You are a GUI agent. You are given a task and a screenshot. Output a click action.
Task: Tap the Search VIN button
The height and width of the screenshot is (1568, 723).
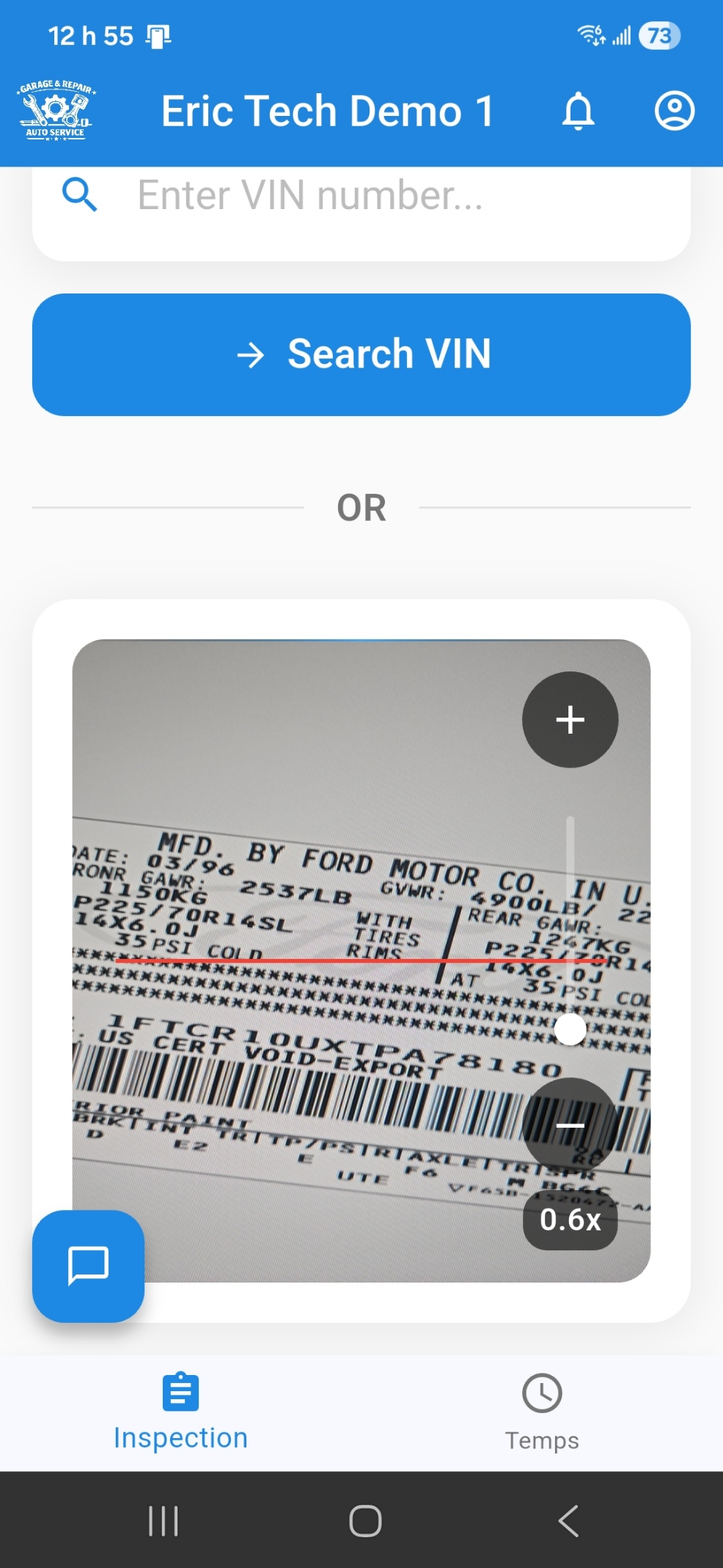361,354
